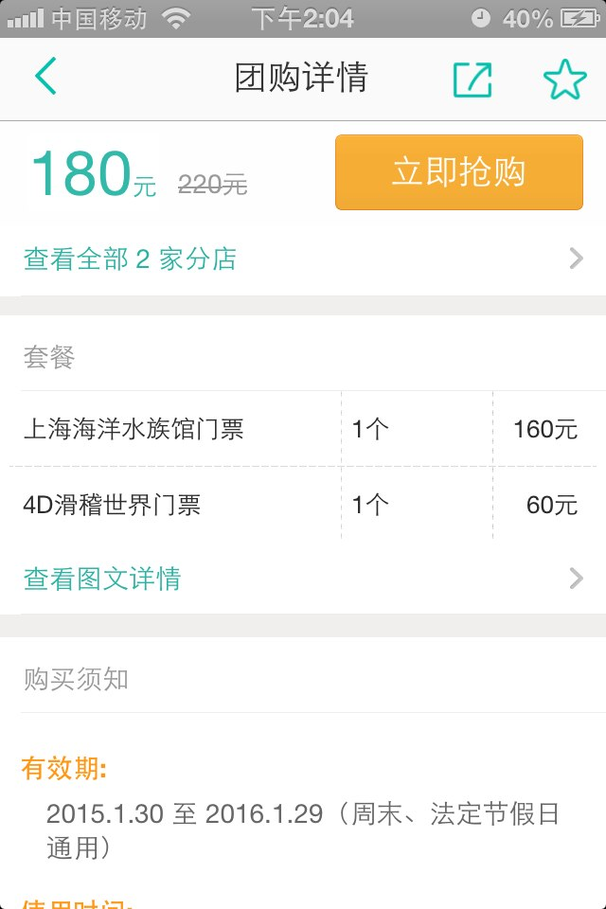This screenshot has width=606, height=909.
Task: Open 查看图文详情
Action: 302,578
